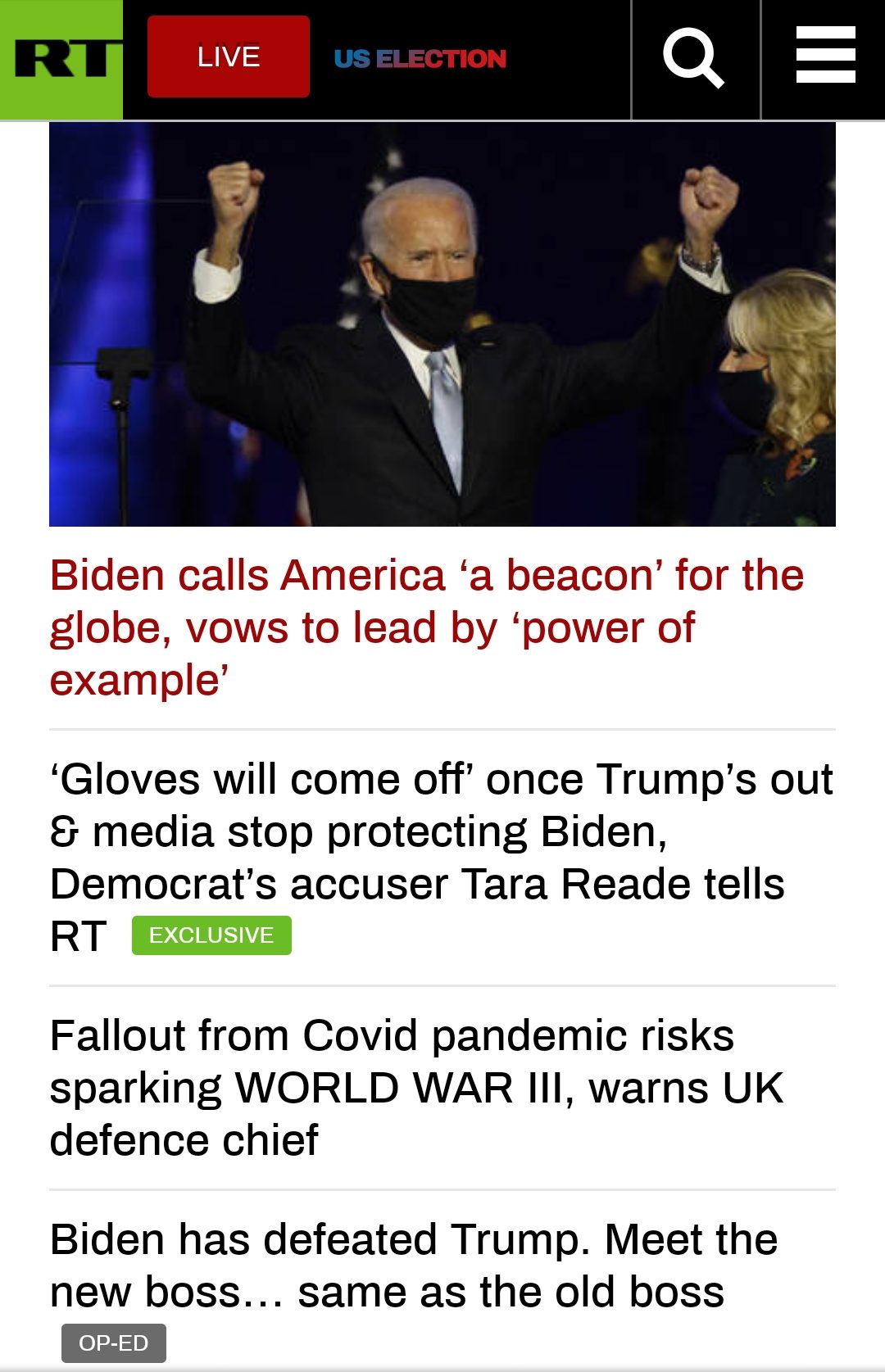Open the LIVE stream button
Image resolution: width=885 pixels, height=1372 pixels.
click(x=229, y=57)
